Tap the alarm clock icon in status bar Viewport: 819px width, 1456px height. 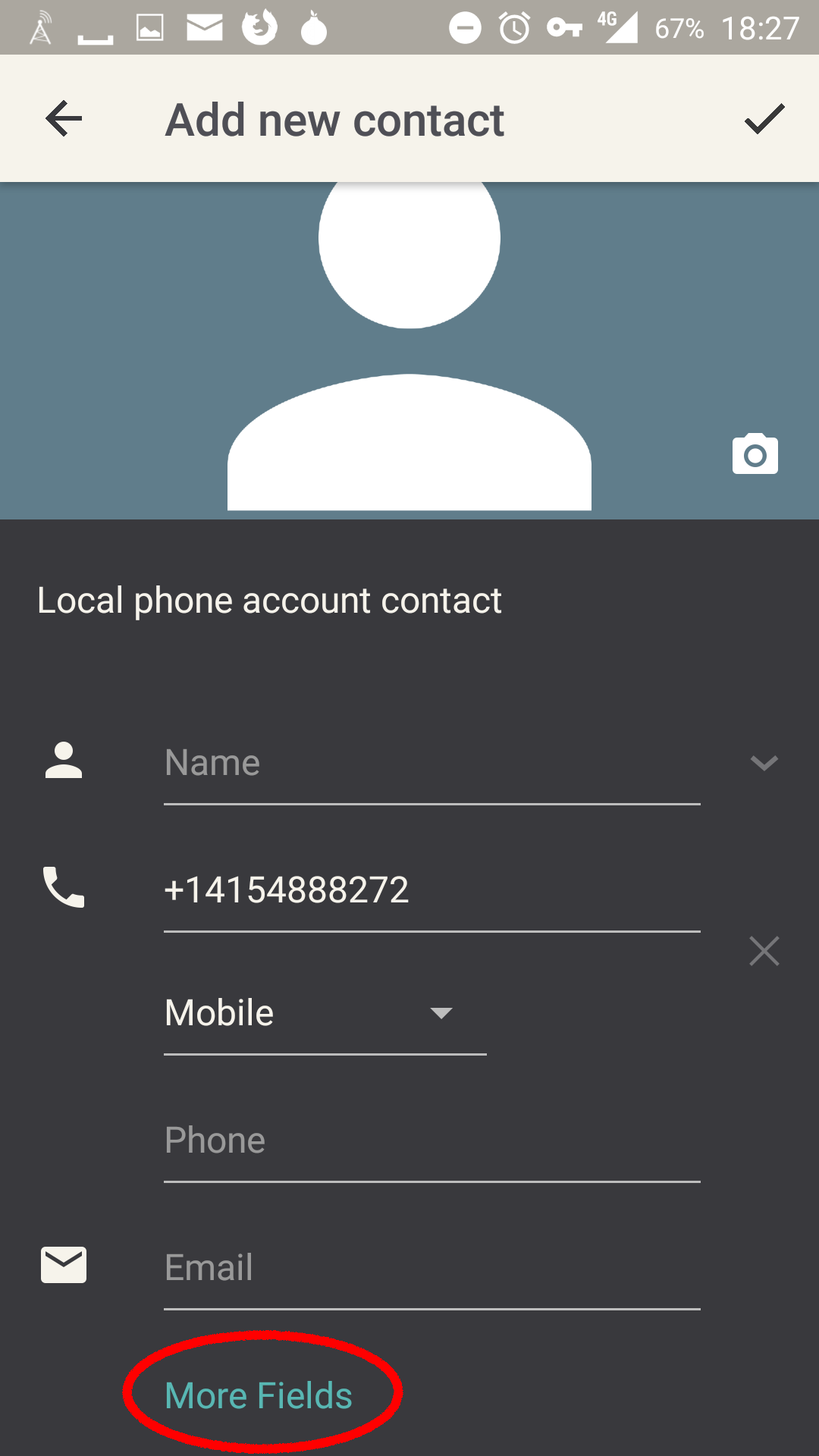coord(513,28)
